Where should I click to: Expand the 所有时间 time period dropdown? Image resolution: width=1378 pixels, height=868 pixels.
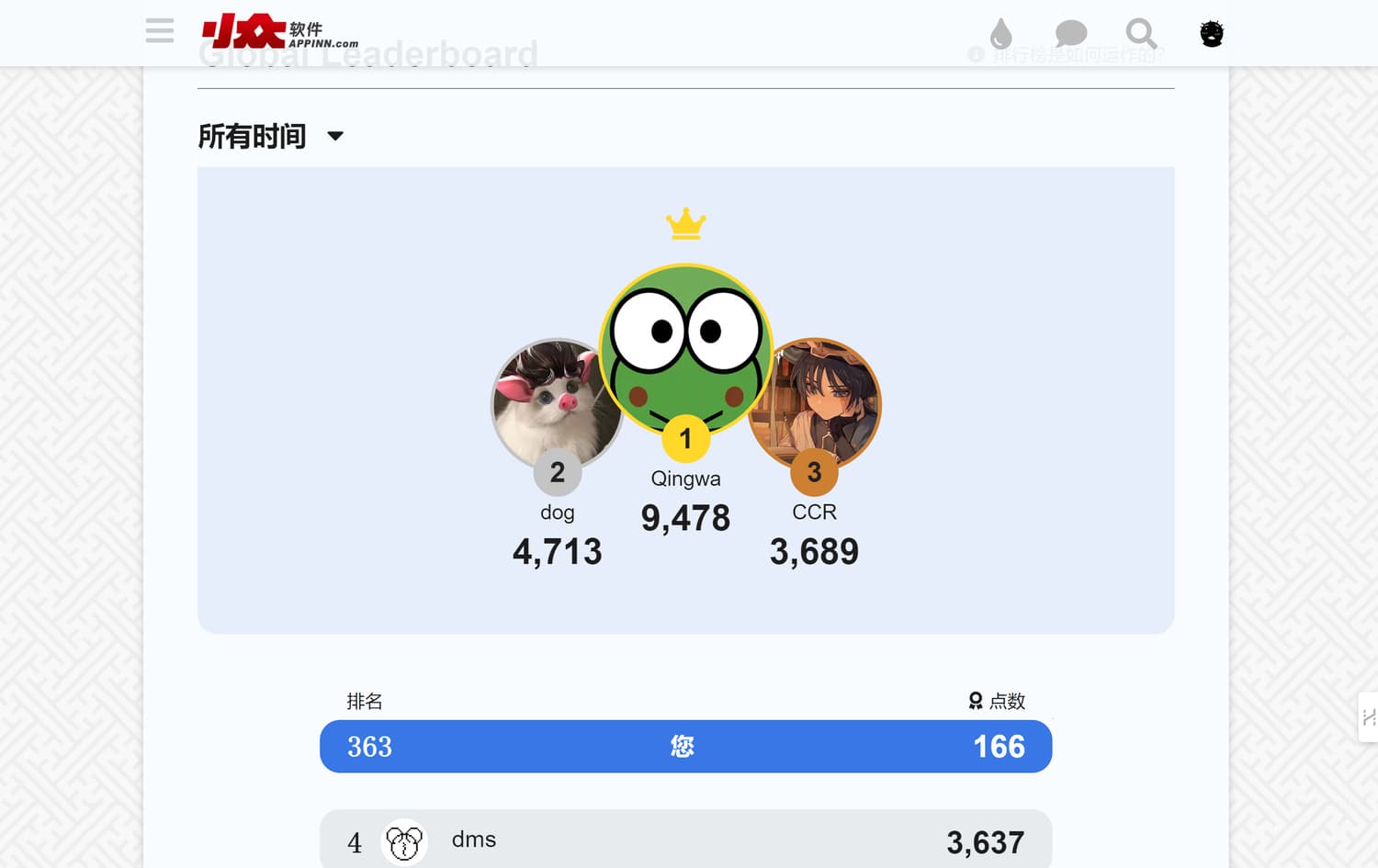(x=271, y=137)
